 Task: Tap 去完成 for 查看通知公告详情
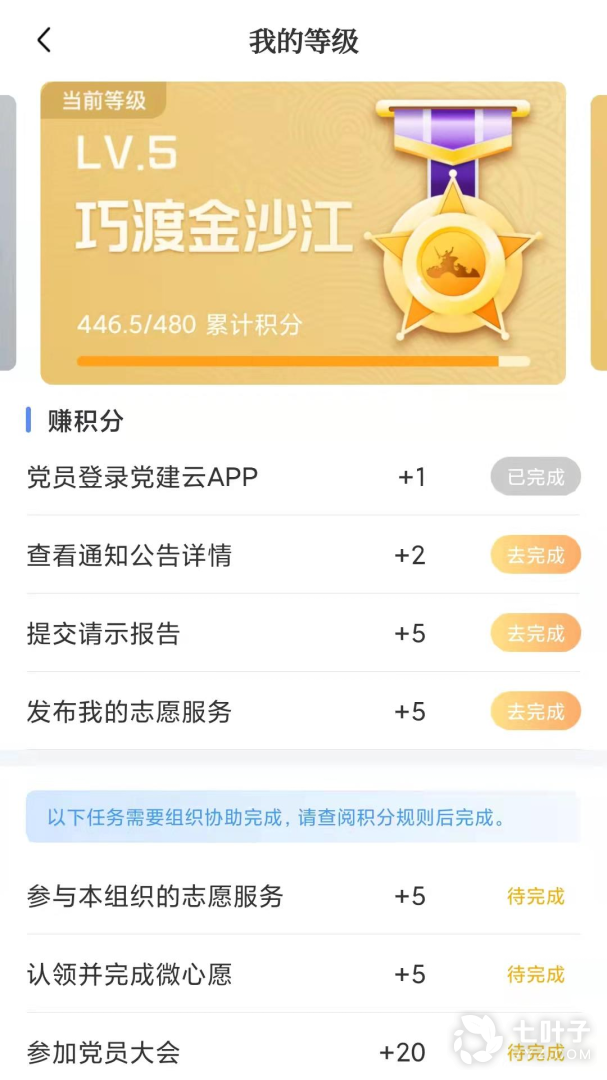point(535,555)
